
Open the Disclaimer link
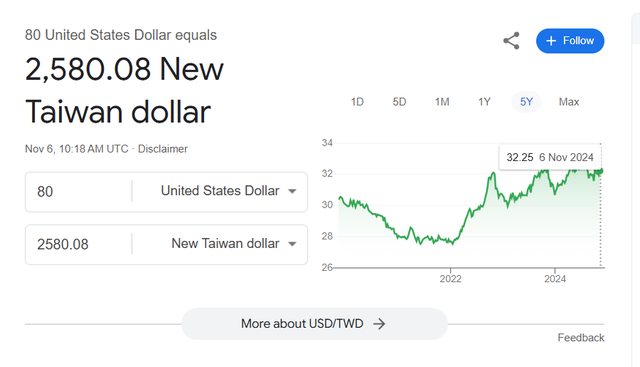click(162, 149)
